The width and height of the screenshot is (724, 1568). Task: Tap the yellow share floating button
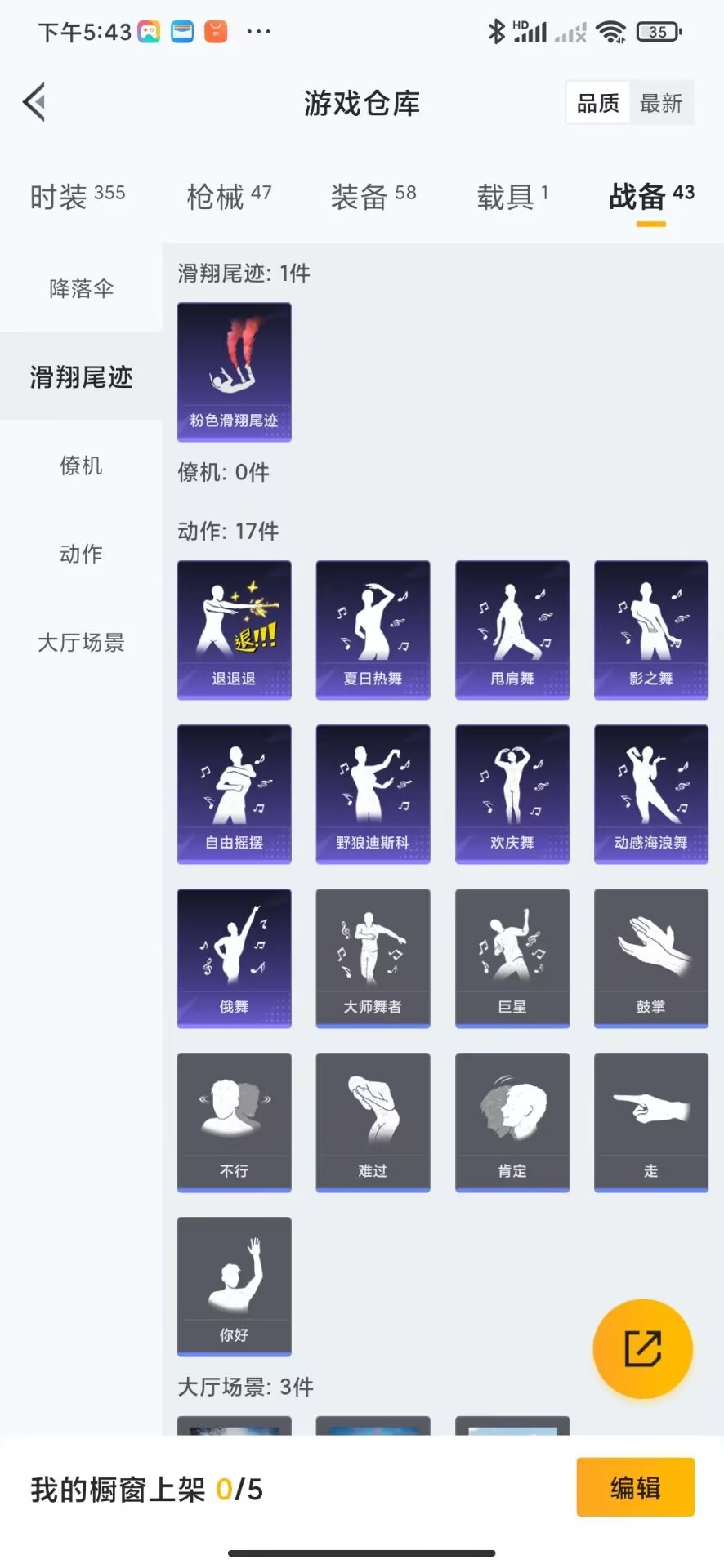tap(643, 1348)
